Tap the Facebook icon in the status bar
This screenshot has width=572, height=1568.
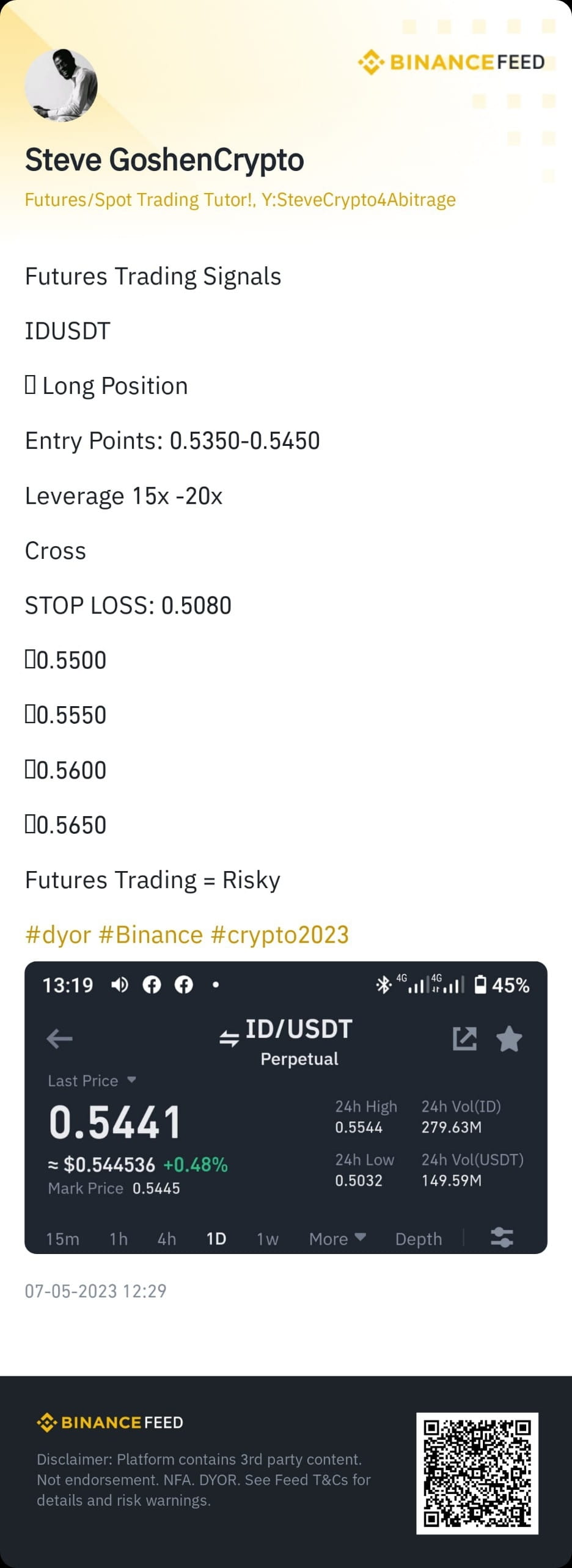click(152, 985)
